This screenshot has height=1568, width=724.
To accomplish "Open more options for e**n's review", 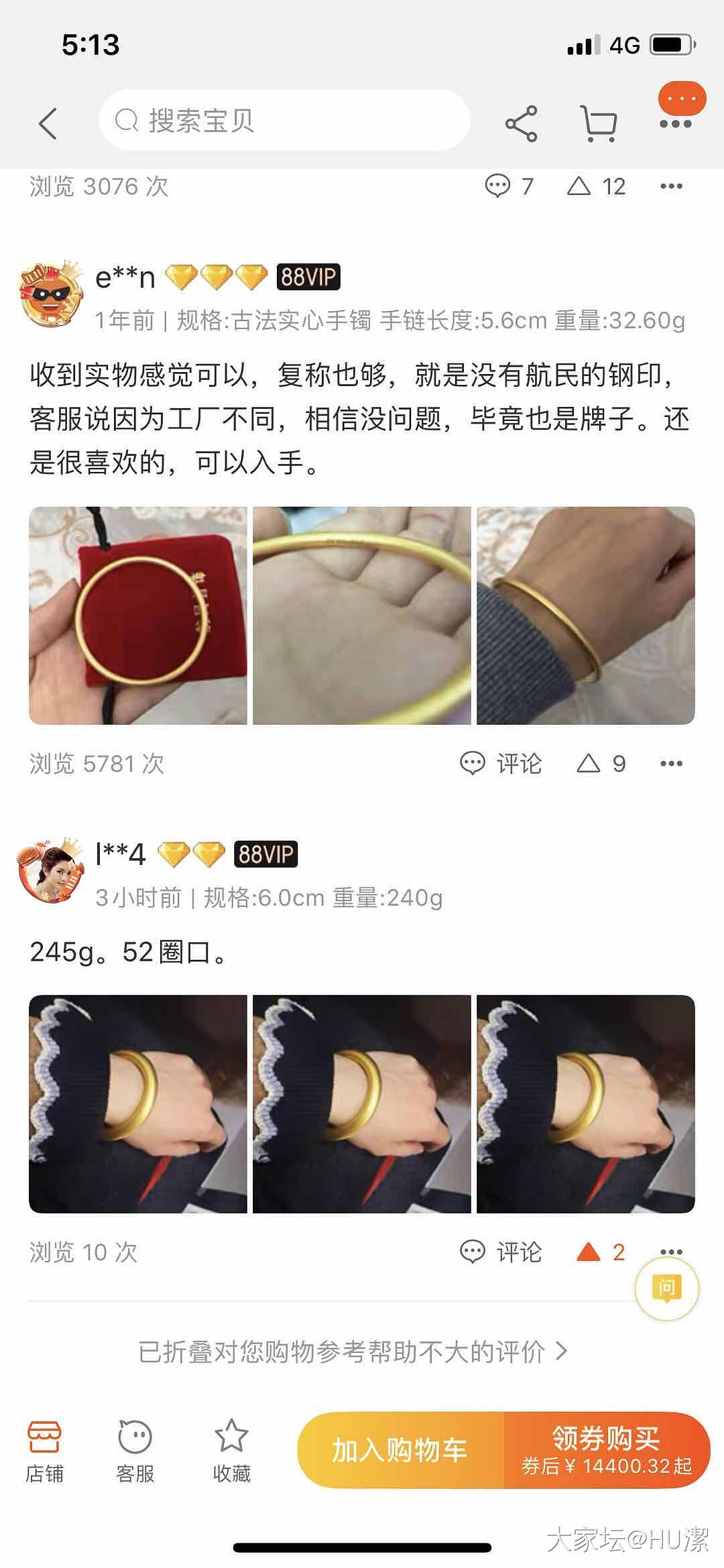I will 671,764.
